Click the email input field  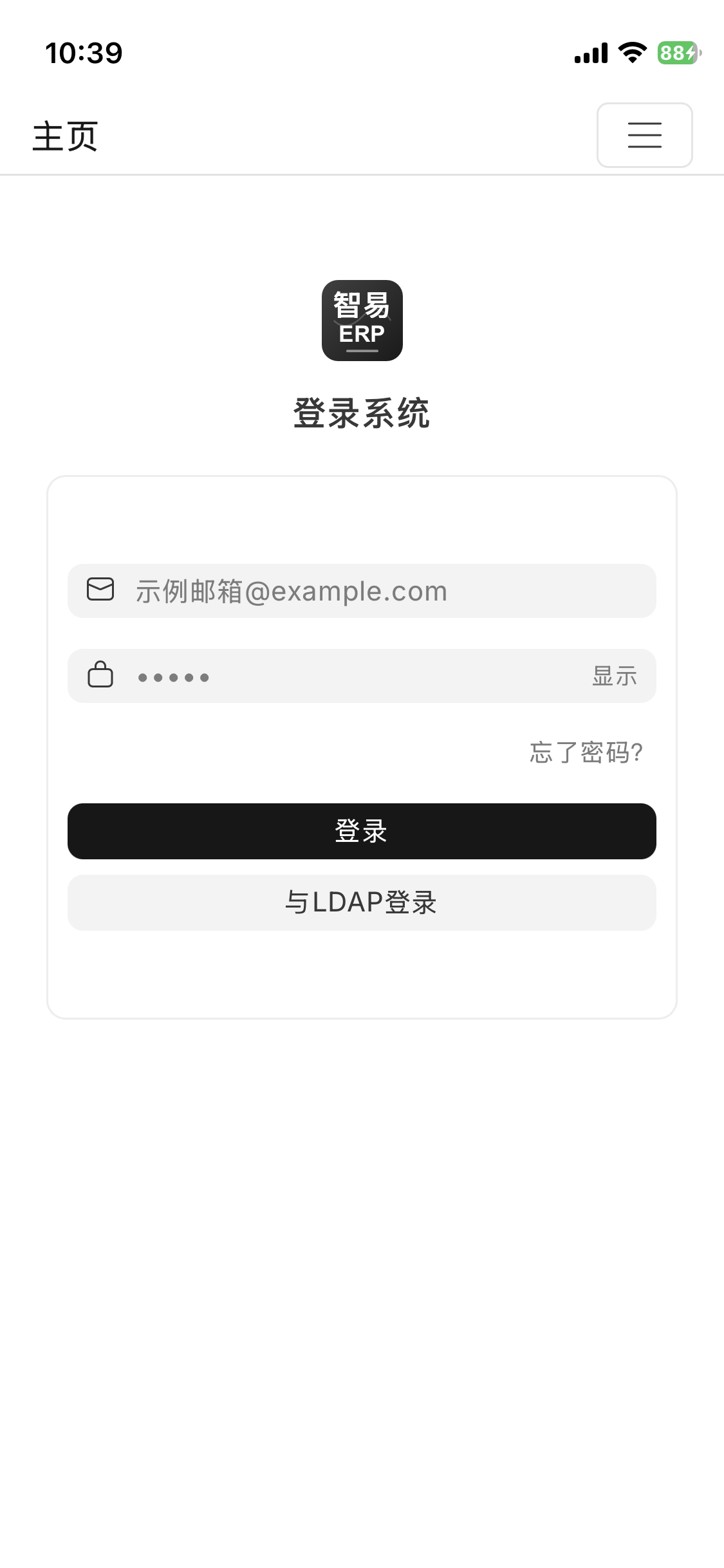click(x=360, y=590)
